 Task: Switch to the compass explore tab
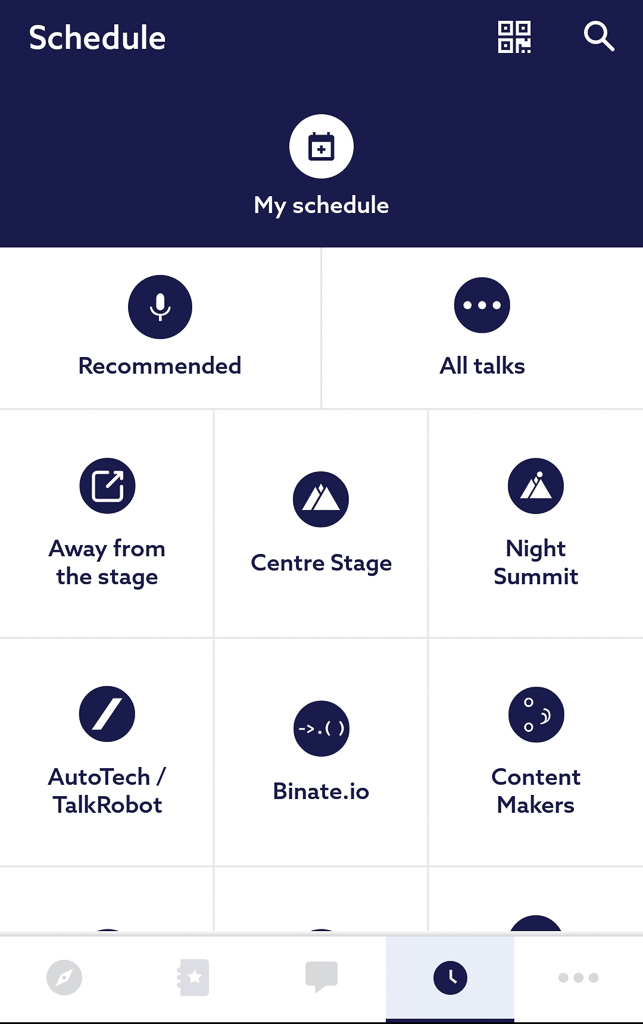click(x=64, y=977)
